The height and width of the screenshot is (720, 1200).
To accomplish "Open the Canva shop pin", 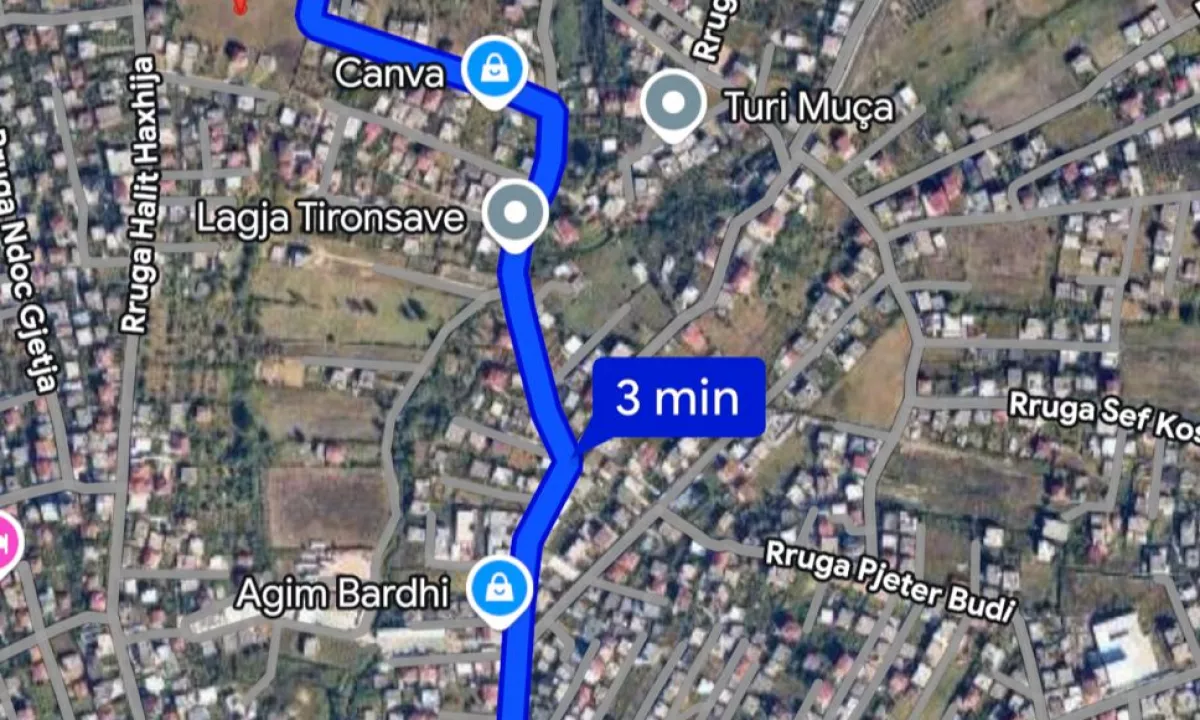I will tap(491, 69).
